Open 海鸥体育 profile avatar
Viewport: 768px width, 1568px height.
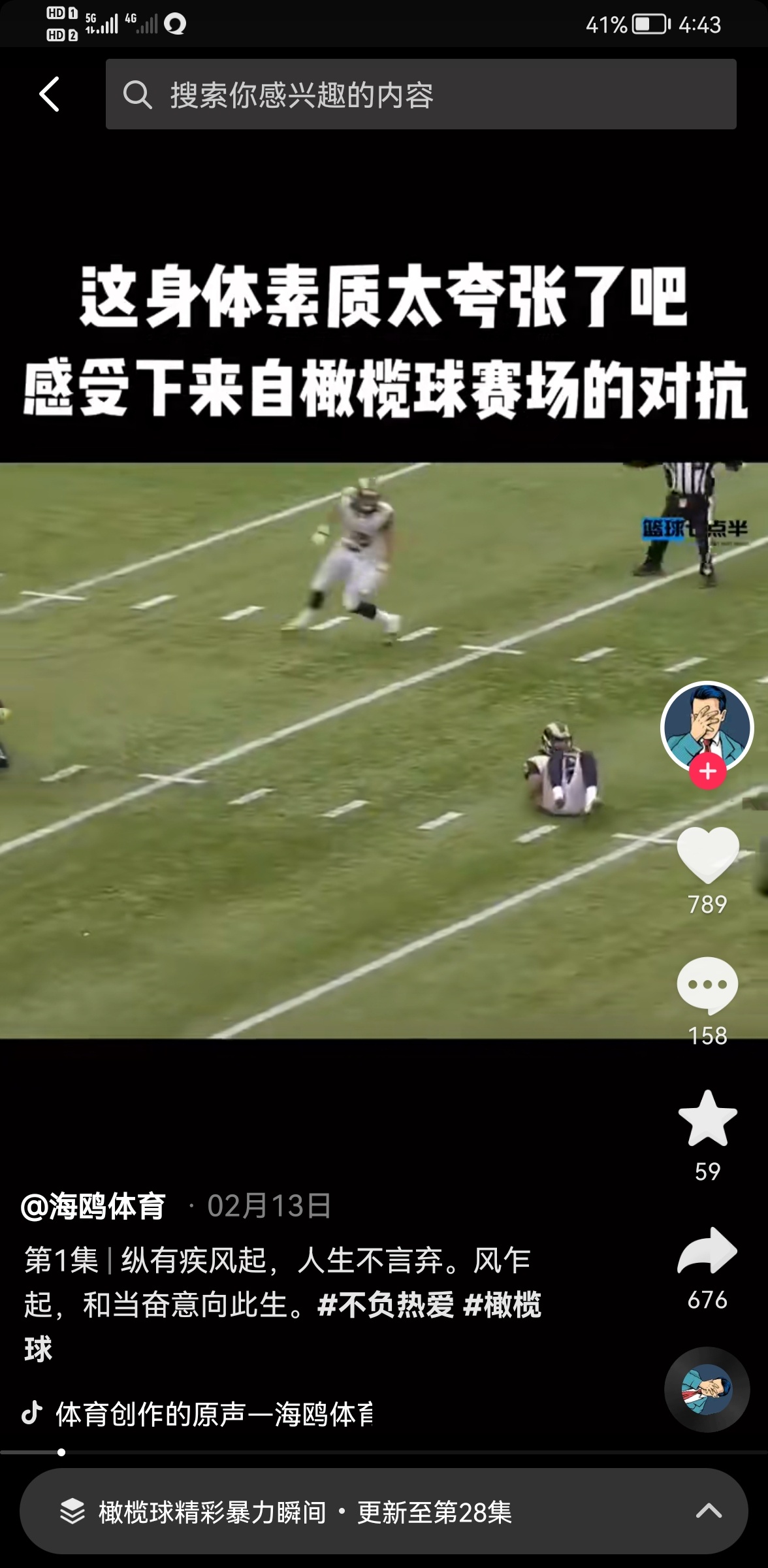coord(707,727)
